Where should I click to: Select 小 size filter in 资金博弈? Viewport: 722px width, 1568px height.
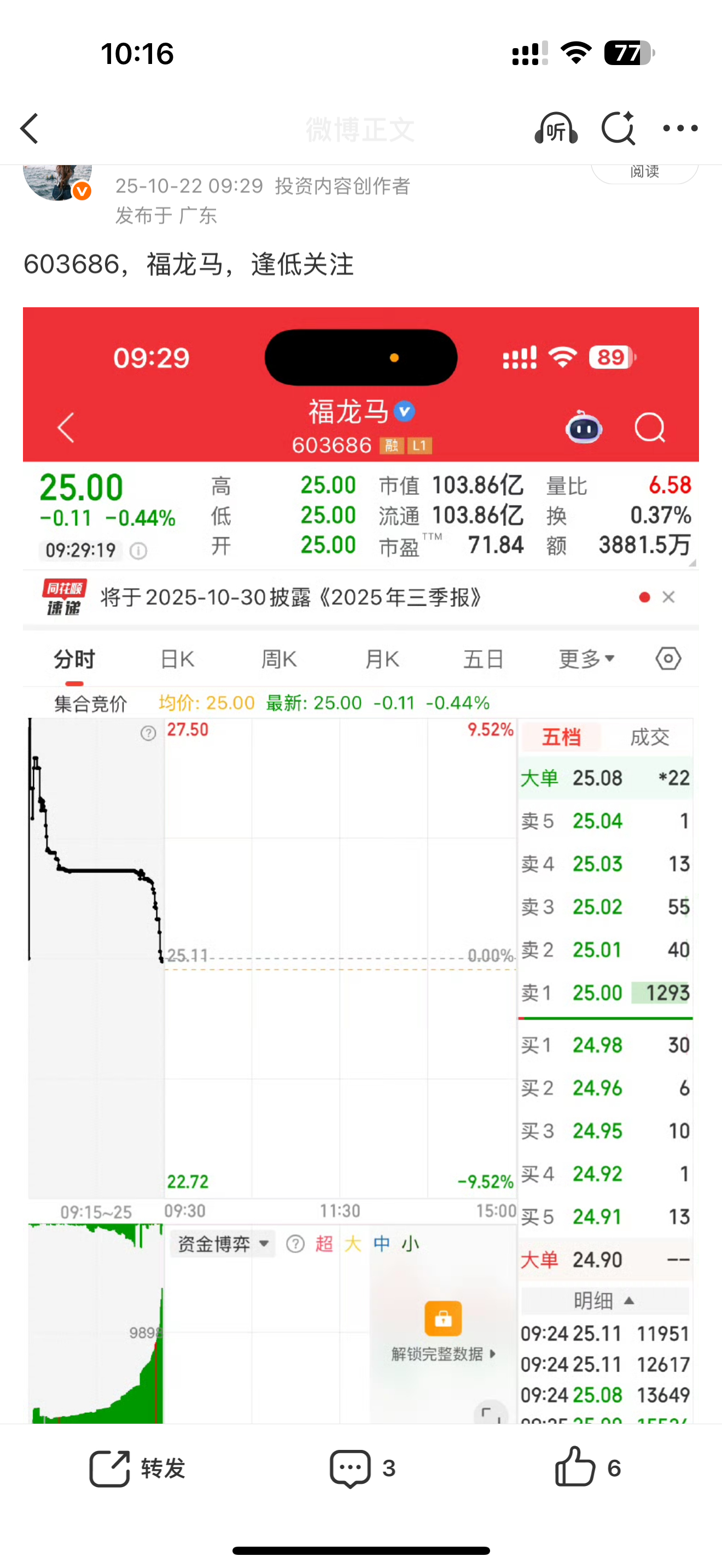[410, 1244]
